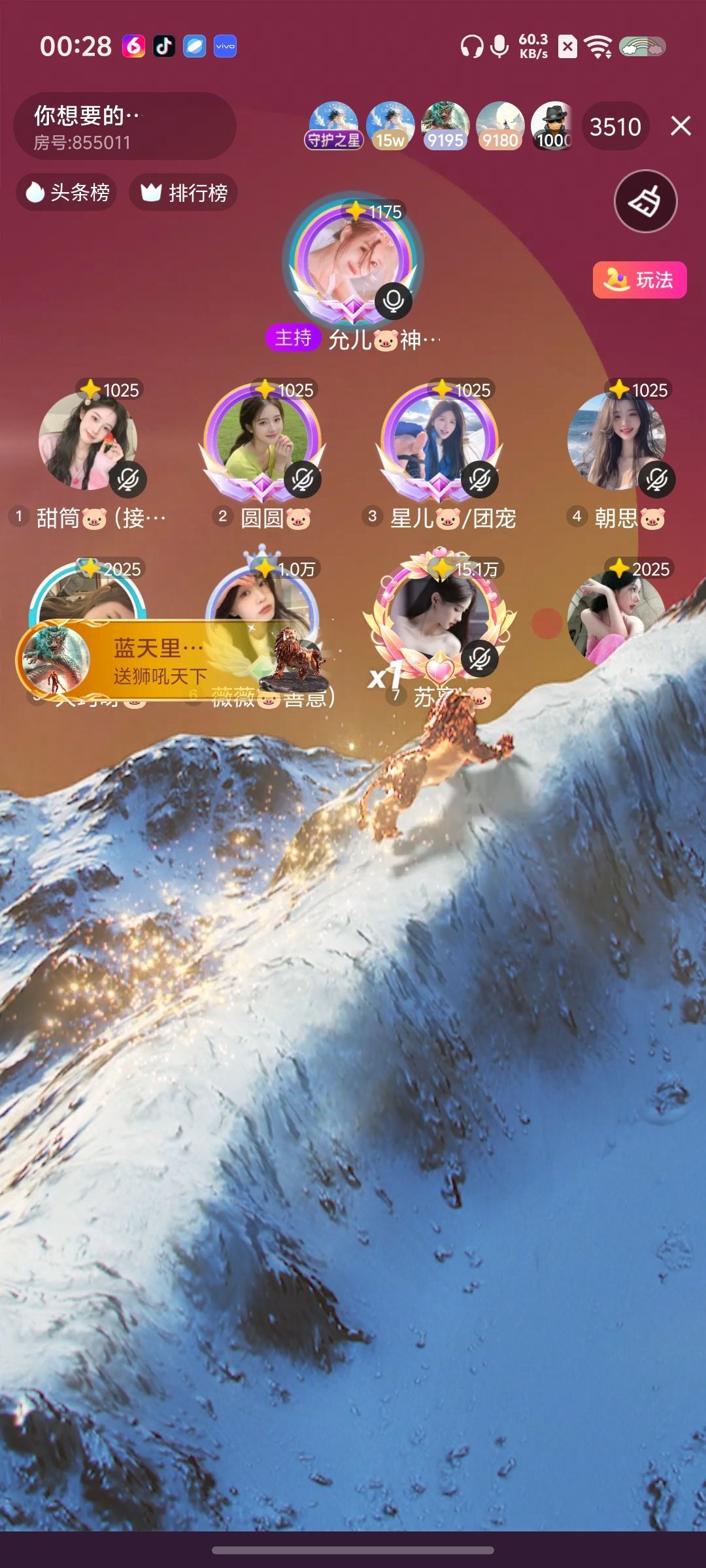Open the 9195 contributor avatar
Image resolution: width=706 pixels, height=1568 pixels.
445,125
